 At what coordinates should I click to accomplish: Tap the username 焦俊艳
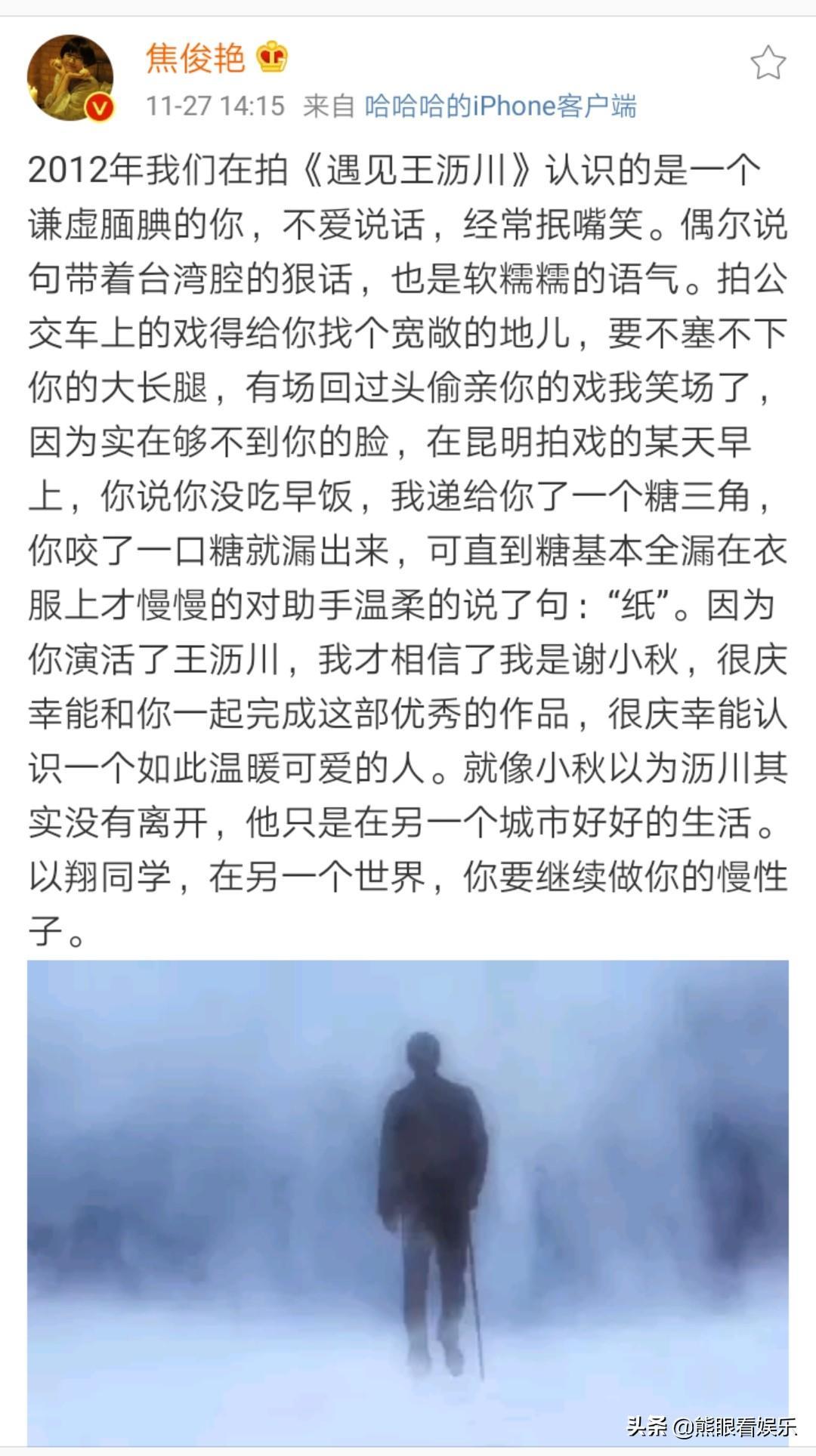(196, 57)
